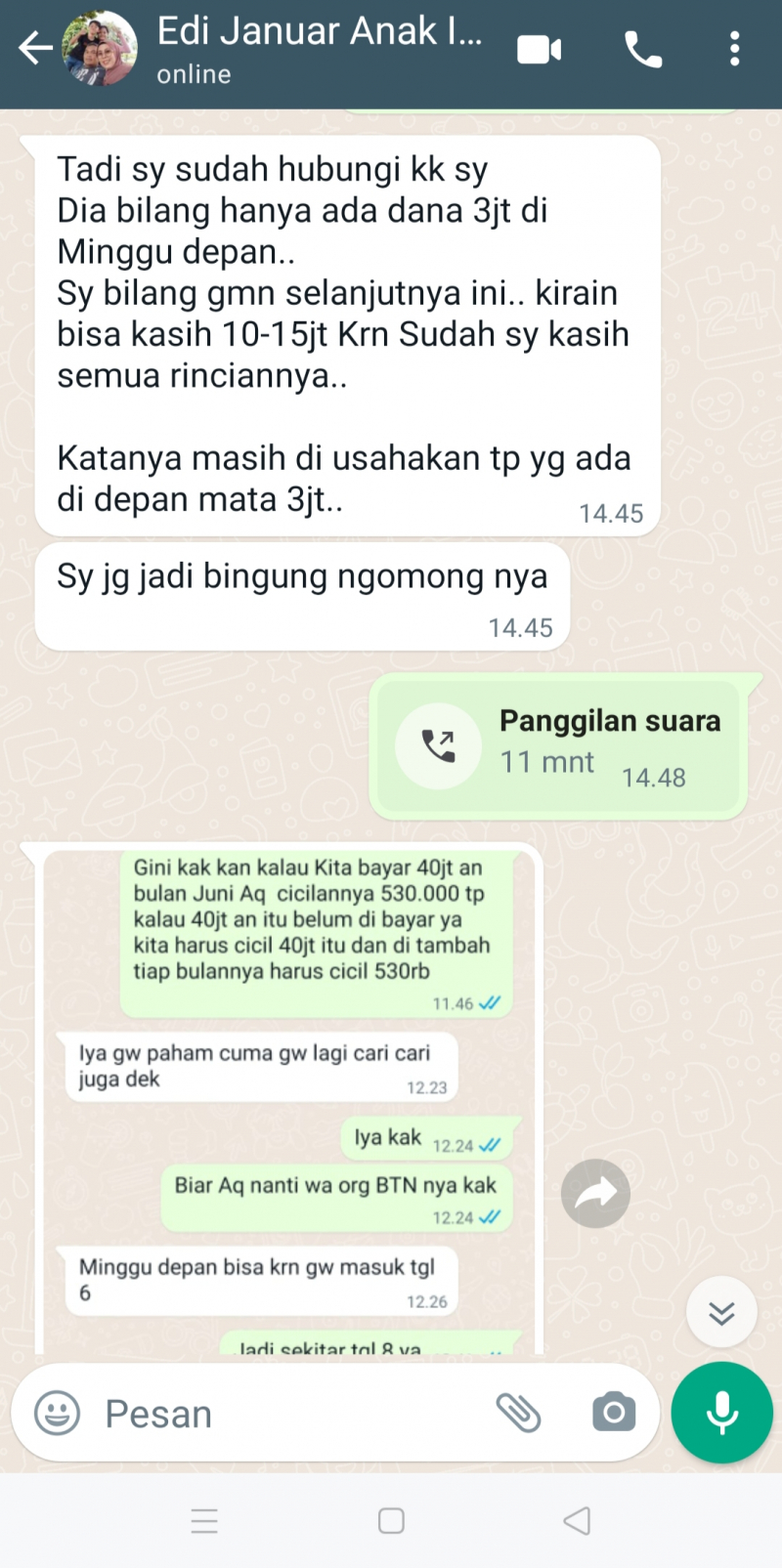Open recent apps from the navigation bar

(x=204, y=1520)
